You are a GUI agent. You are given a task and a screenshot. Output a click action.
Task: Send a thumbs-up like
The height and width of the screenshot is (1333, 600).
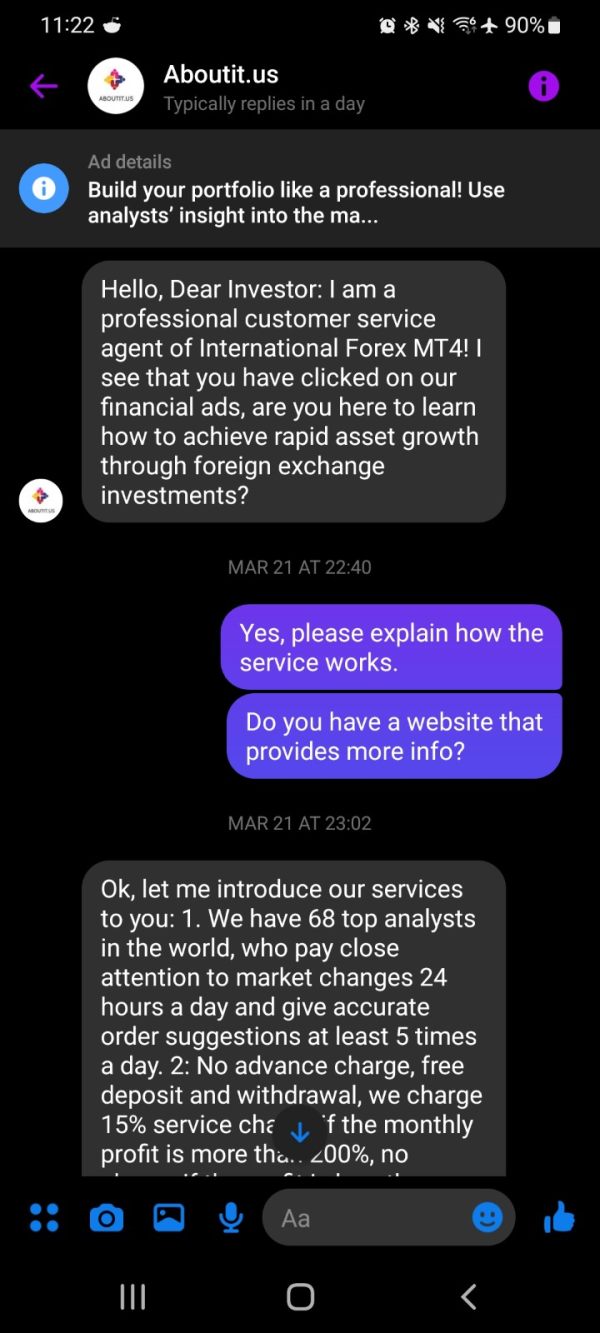coord(559,1216)
